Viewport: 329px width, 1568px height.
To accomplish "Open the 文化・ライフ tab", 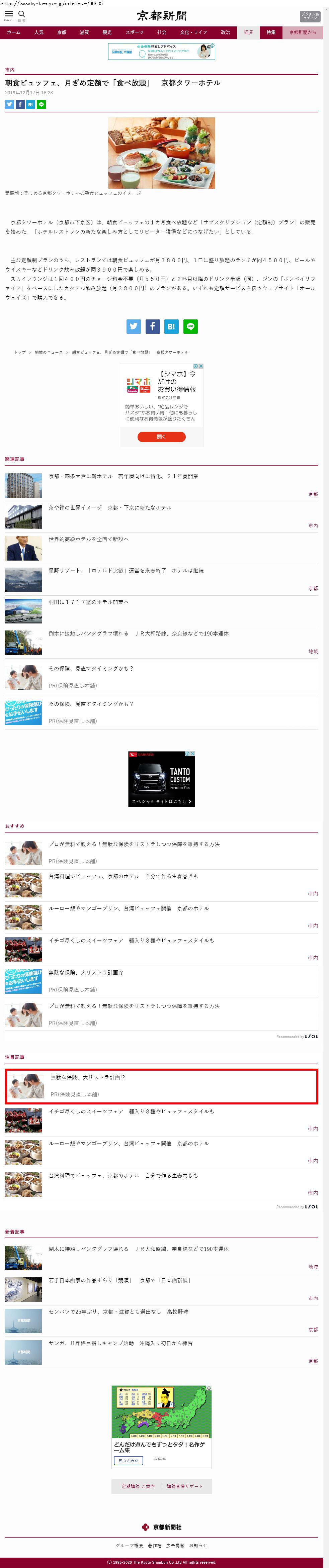I will pos(193,32).
